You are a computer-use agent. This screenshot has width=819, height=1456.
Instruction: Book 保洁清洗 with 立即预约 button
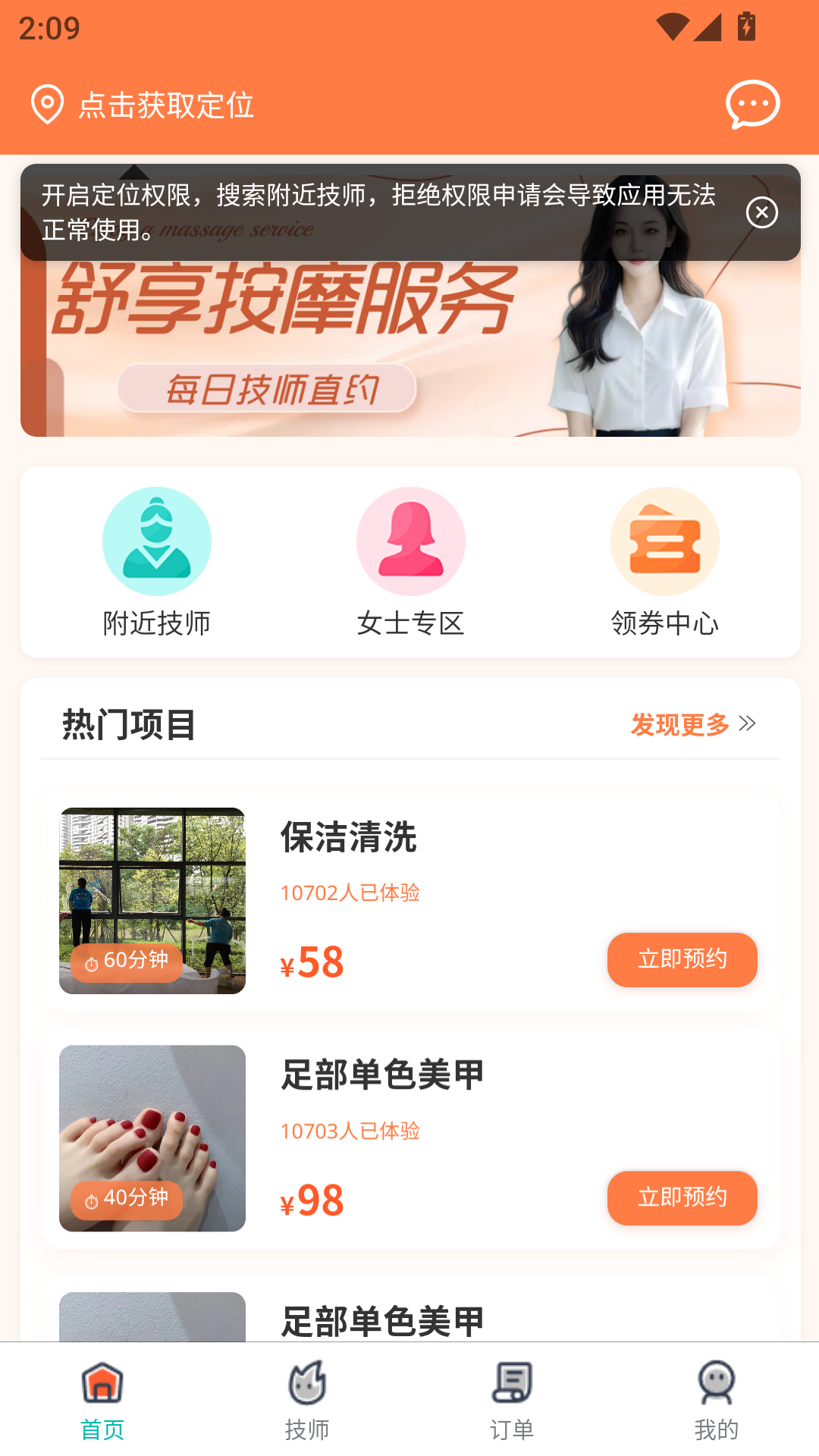pos(682,960)
